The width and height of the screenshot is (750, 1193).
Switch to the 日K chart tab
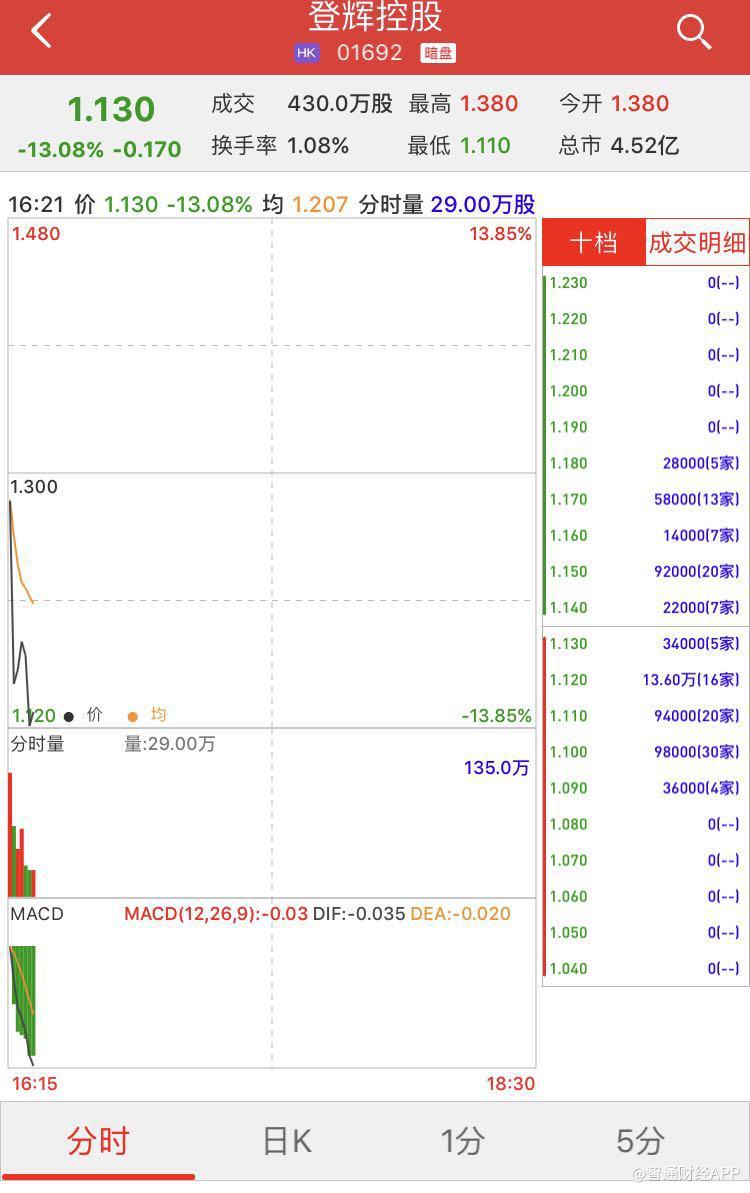click(286, 1141)
